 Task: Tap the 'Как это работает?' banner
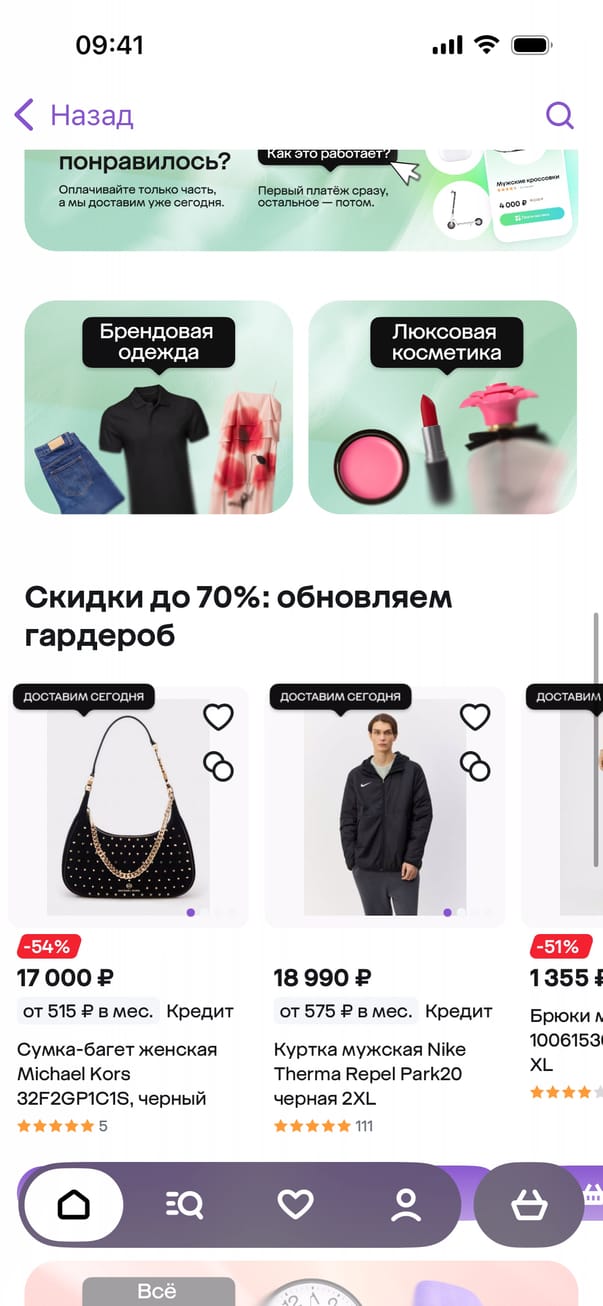(328, 156)
